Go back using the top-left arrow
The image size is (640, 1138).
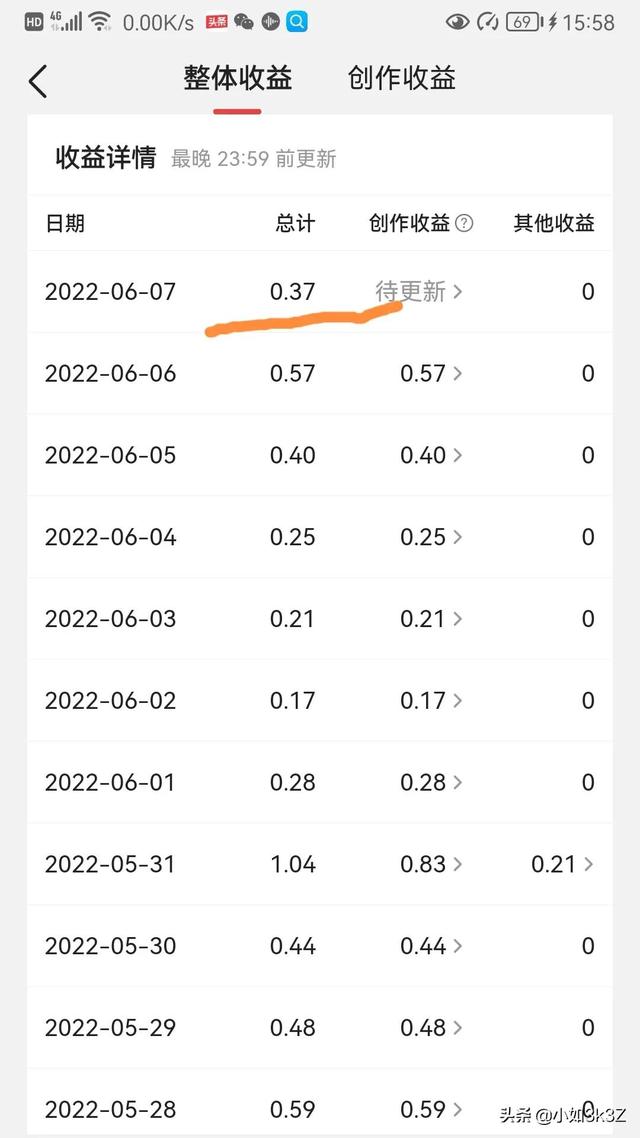[x=38, y=81]
